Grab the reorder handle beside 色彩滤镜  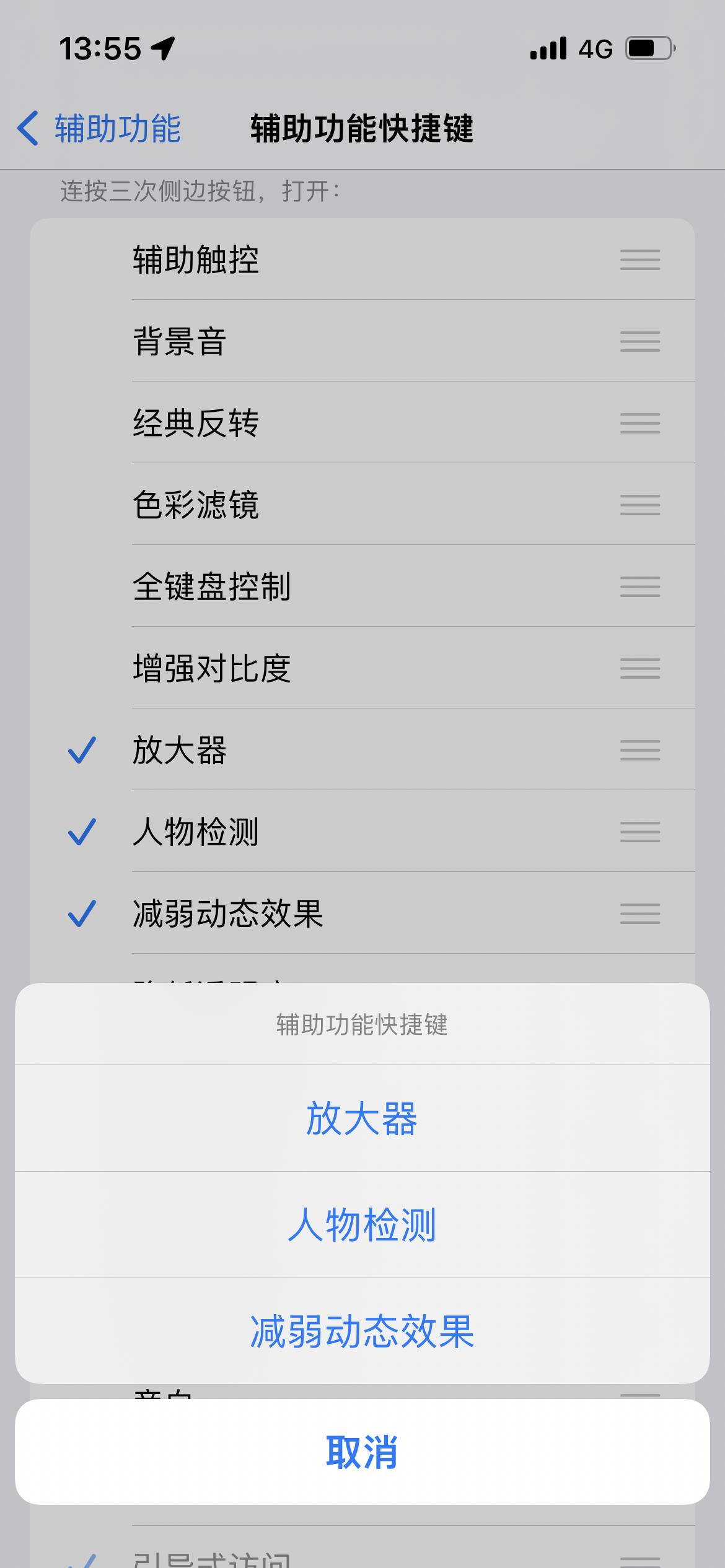click(x=639, y=505)
